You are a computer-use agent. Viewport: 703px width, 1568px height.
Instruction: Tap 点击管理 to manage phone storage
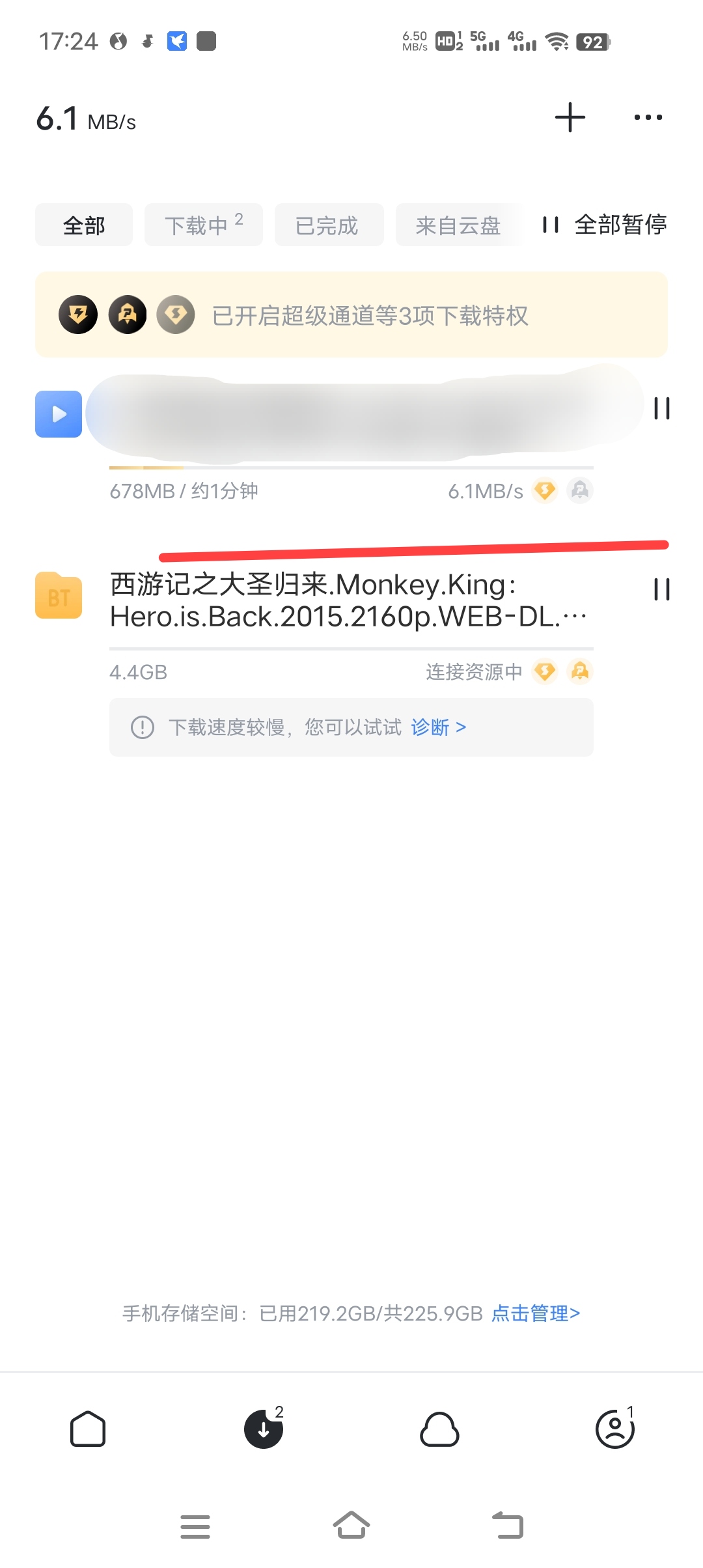pyautogui.click(x=536, y=1313)
